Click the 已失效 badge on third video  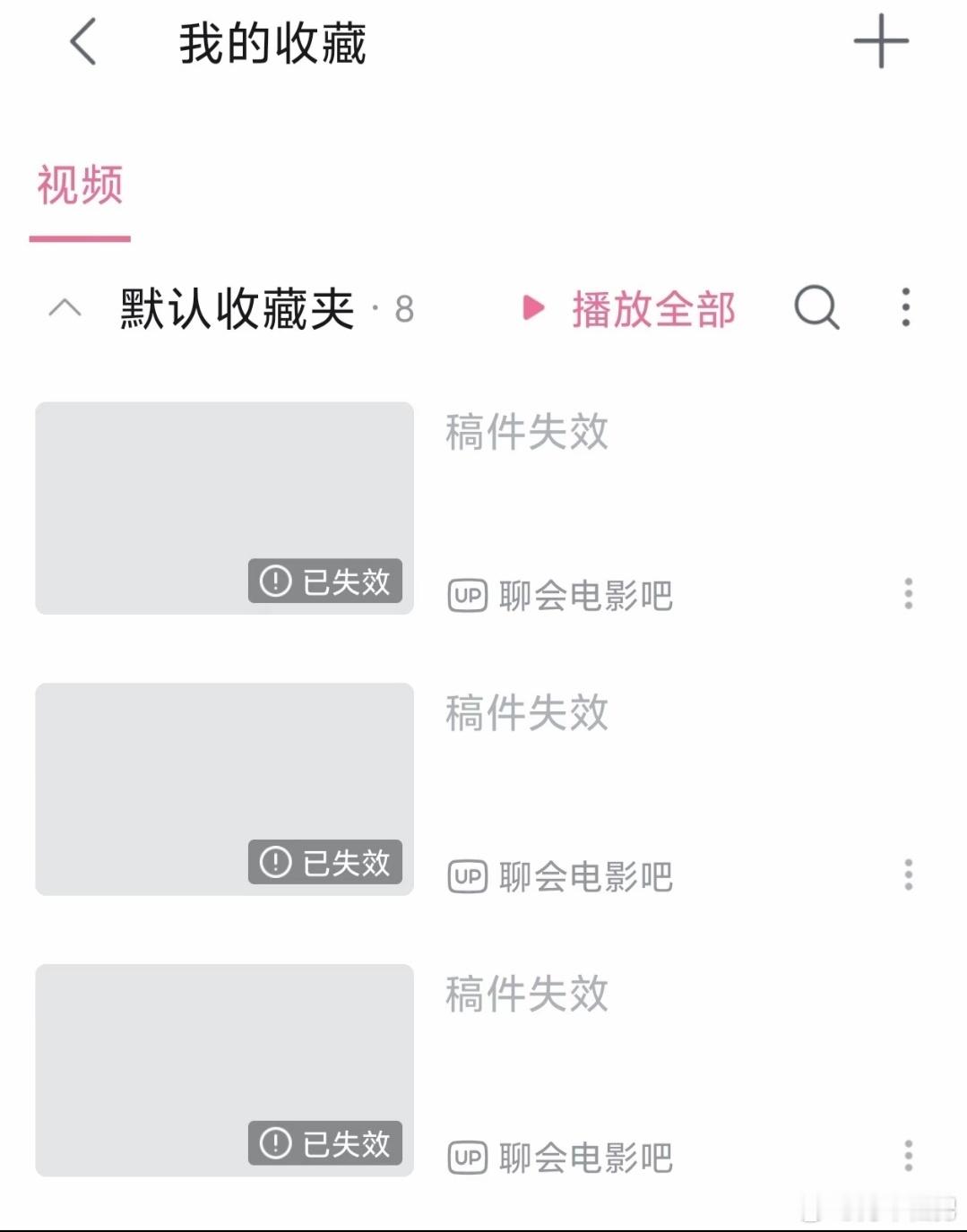(326, 1144)
